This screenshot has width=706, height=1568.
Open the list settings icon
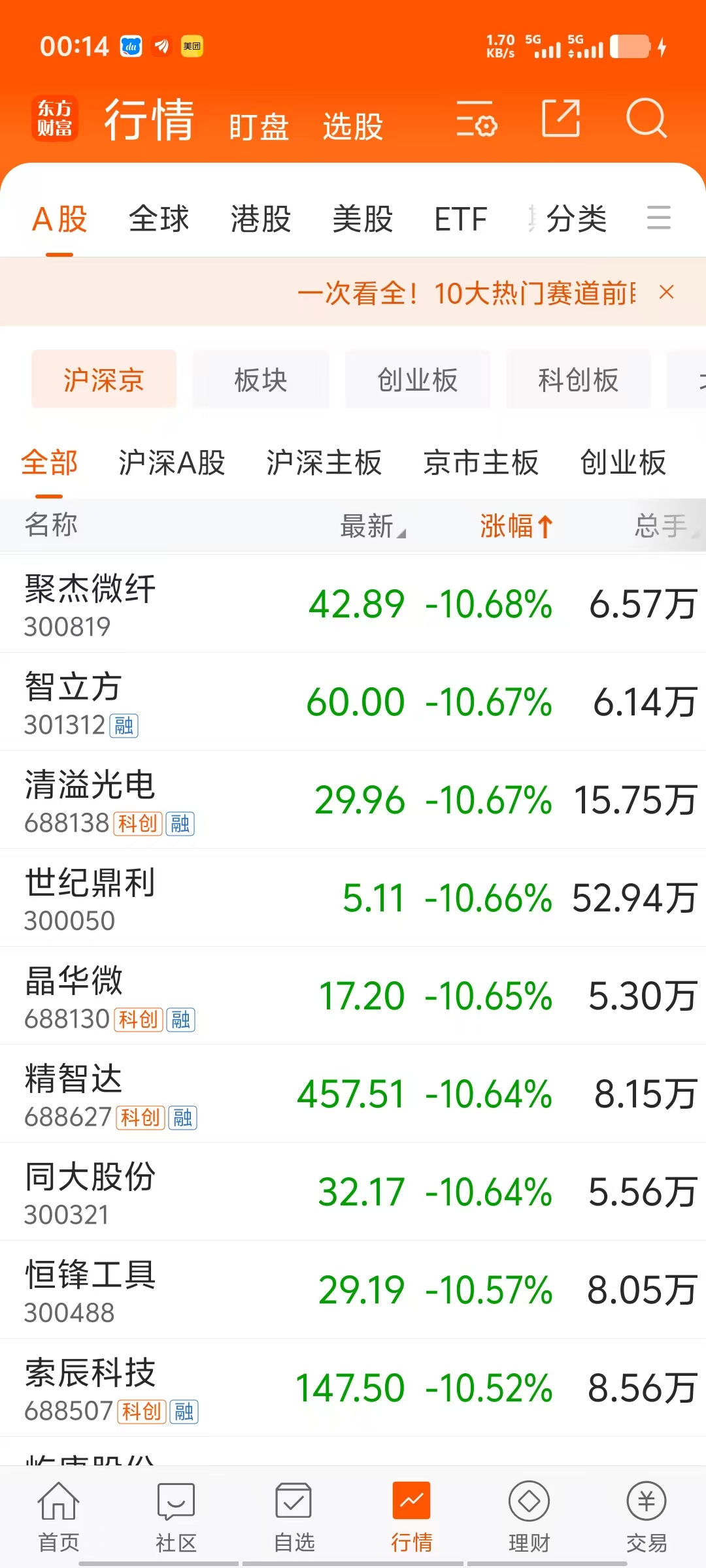point(477,118)
